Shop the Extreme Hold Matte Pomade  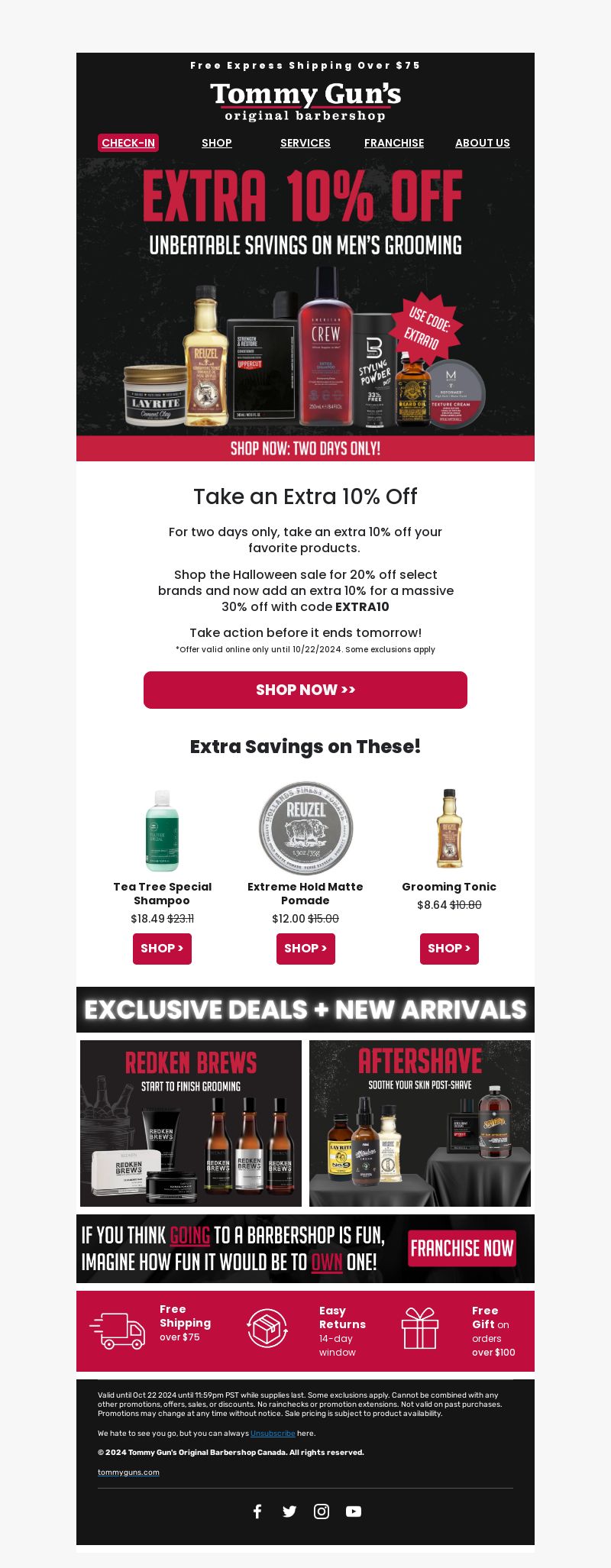305,949
